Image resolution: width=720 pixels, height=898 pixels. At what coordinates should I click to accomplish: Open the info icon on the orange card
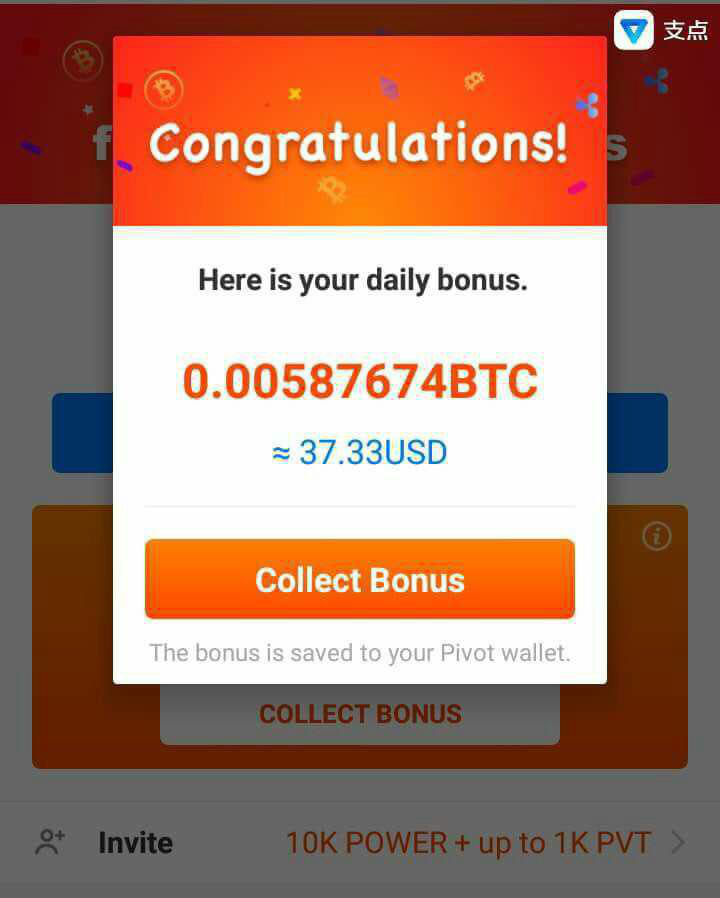tap(656, 537)
